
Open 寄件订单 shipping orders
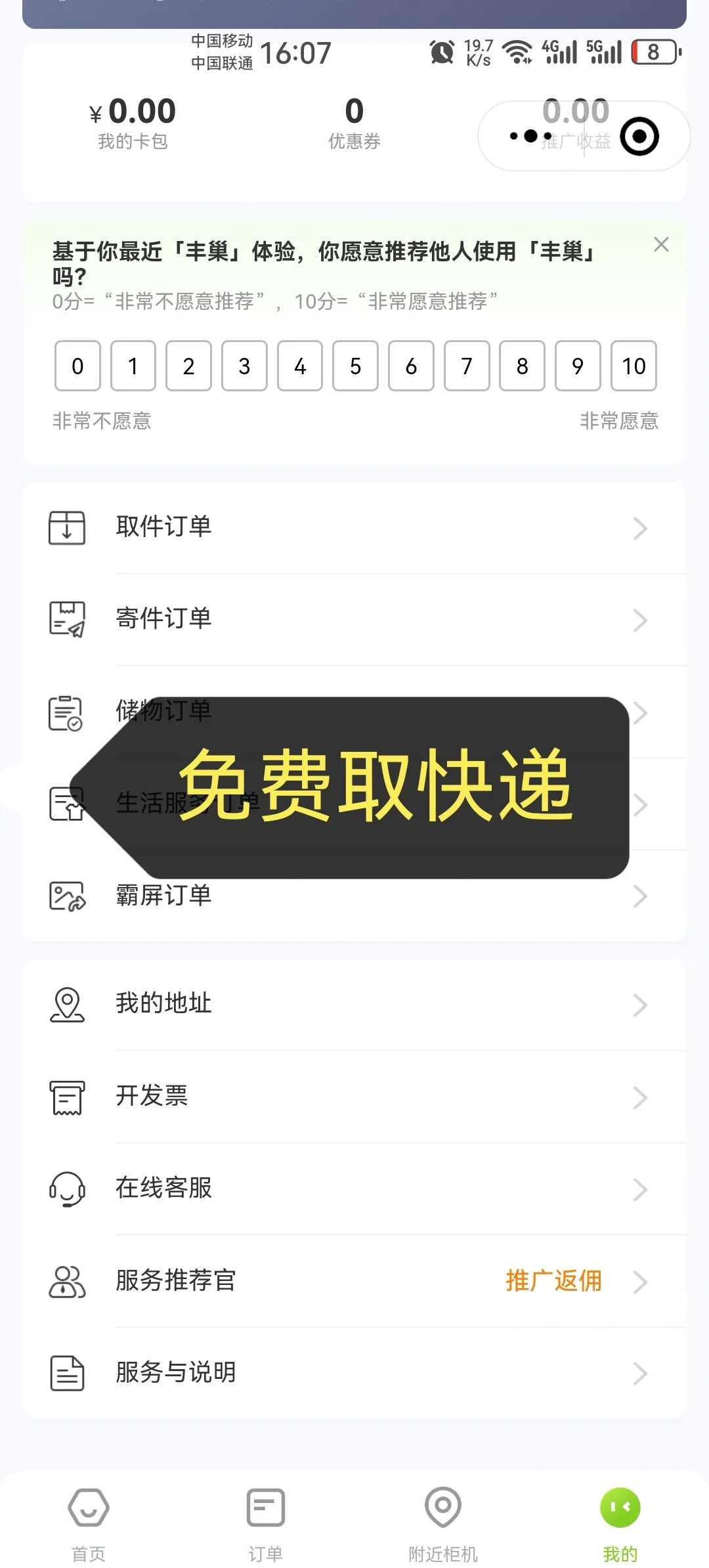pyautogui.click(x=354, y=619)
